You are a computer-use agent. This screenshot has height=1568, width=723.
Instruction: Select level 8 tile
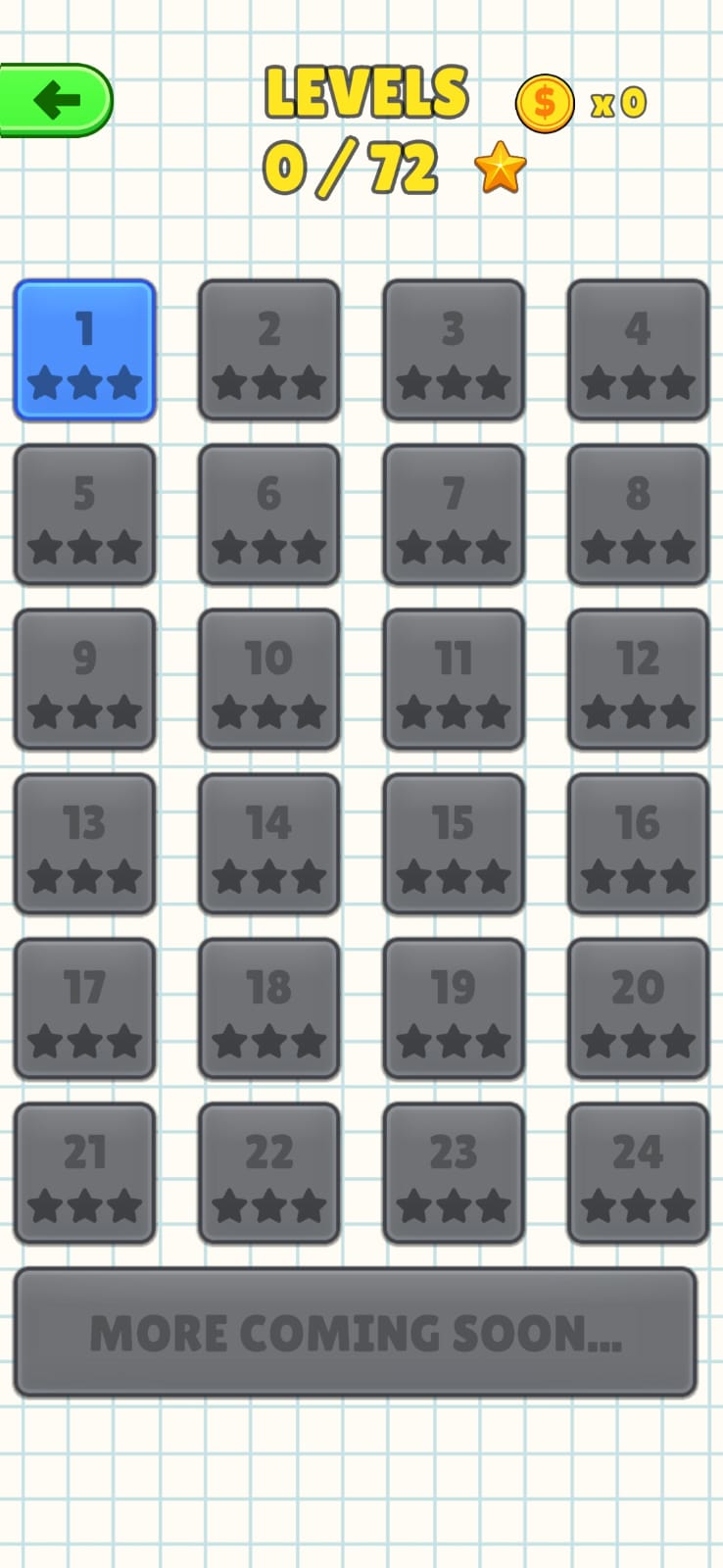pyautogui.click(x=638, y=515)
